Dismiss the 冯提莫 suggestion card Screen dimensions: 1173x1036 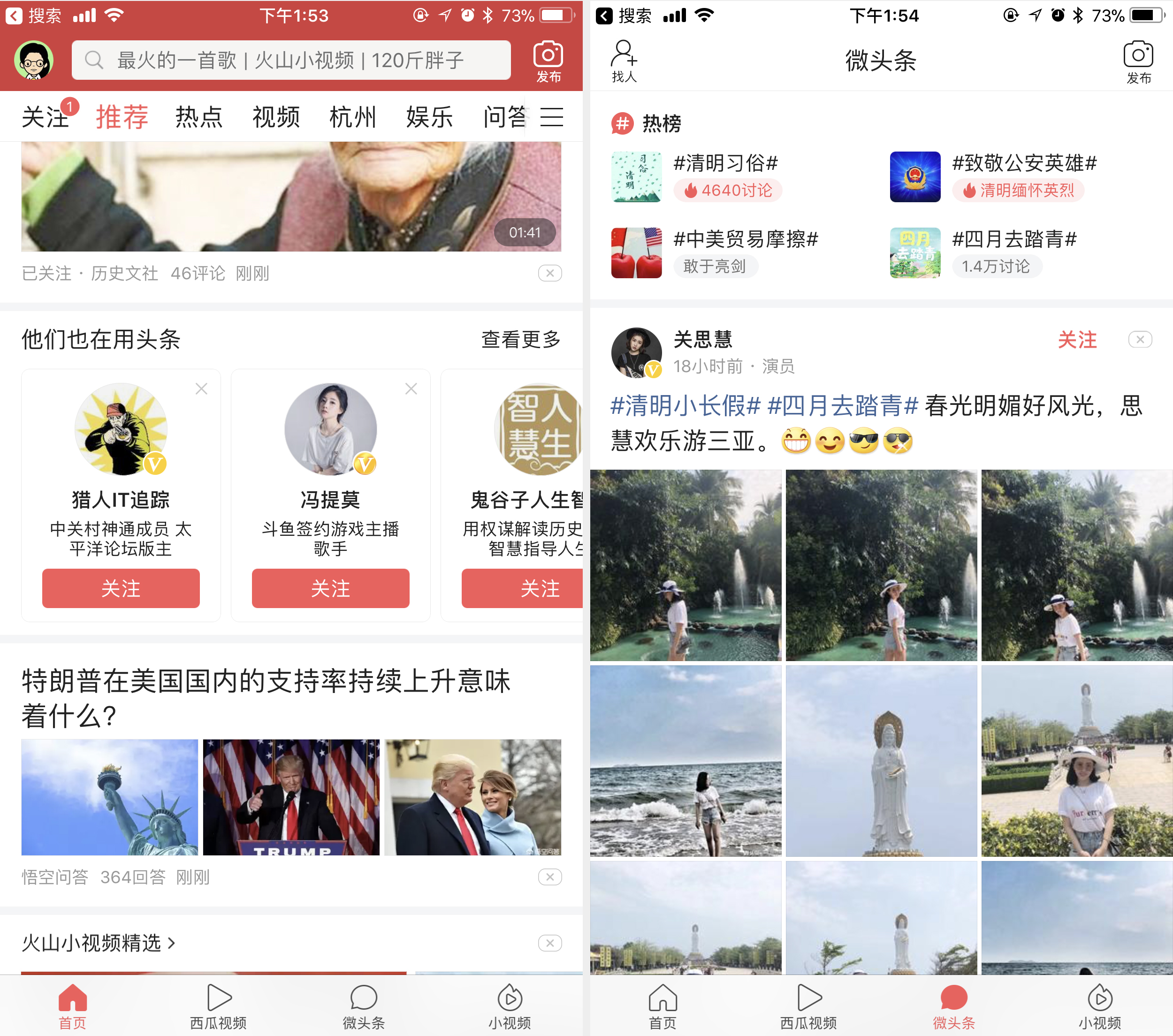[x=411, y=389]
